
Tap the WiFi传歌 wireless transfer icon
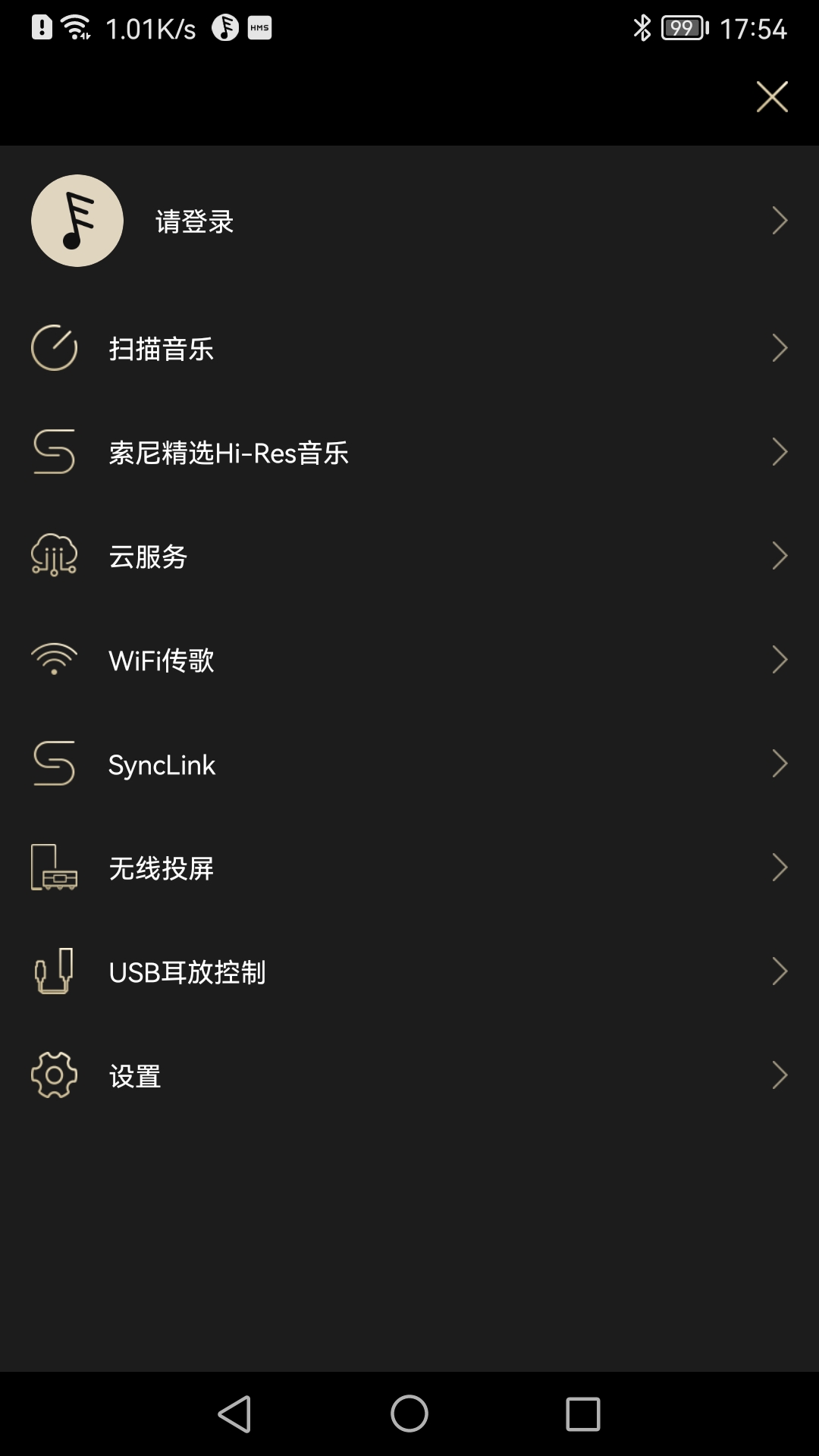point(53,660)
